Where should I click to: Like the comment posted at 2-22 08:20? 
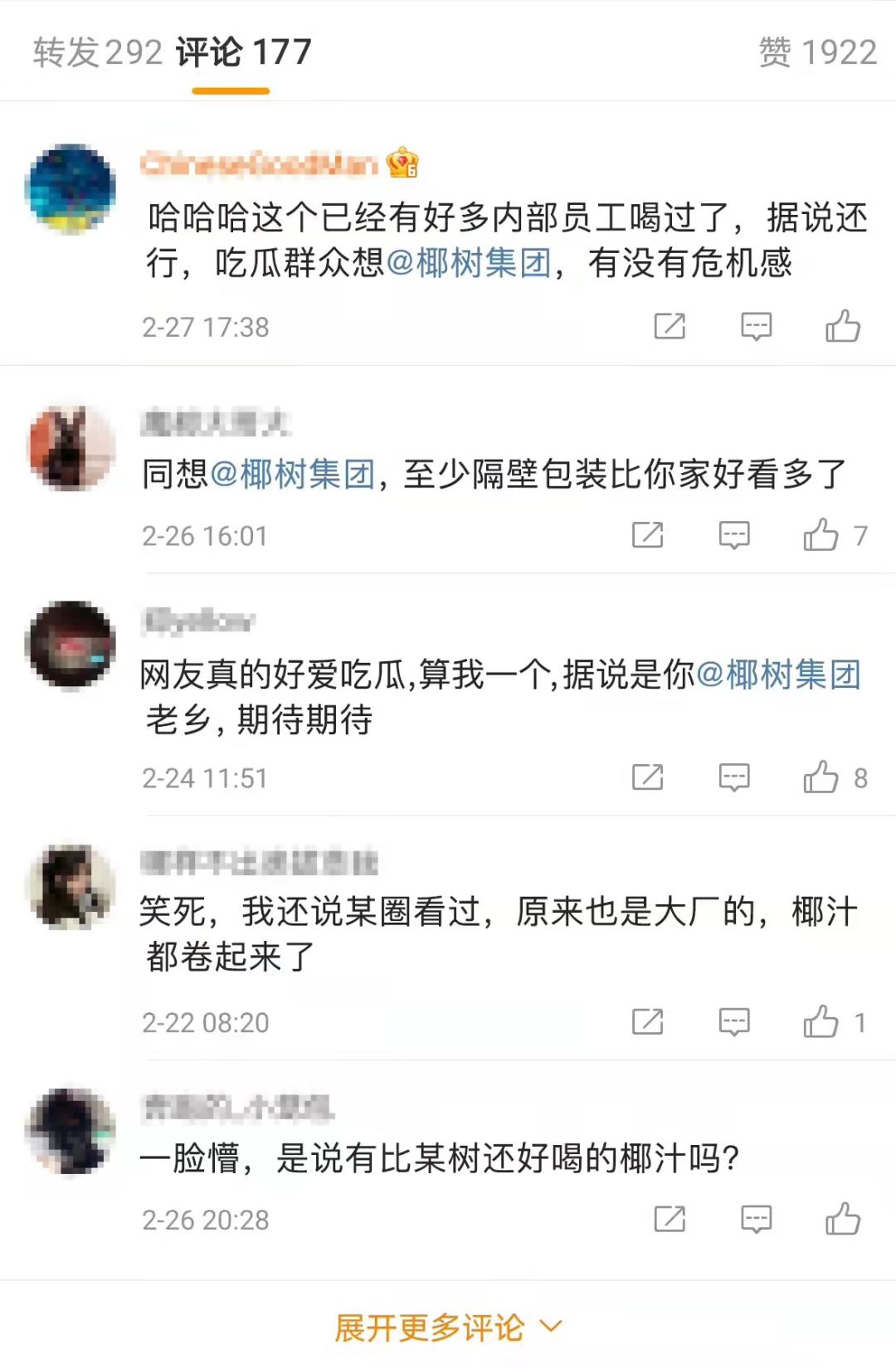pos(821,1021)
